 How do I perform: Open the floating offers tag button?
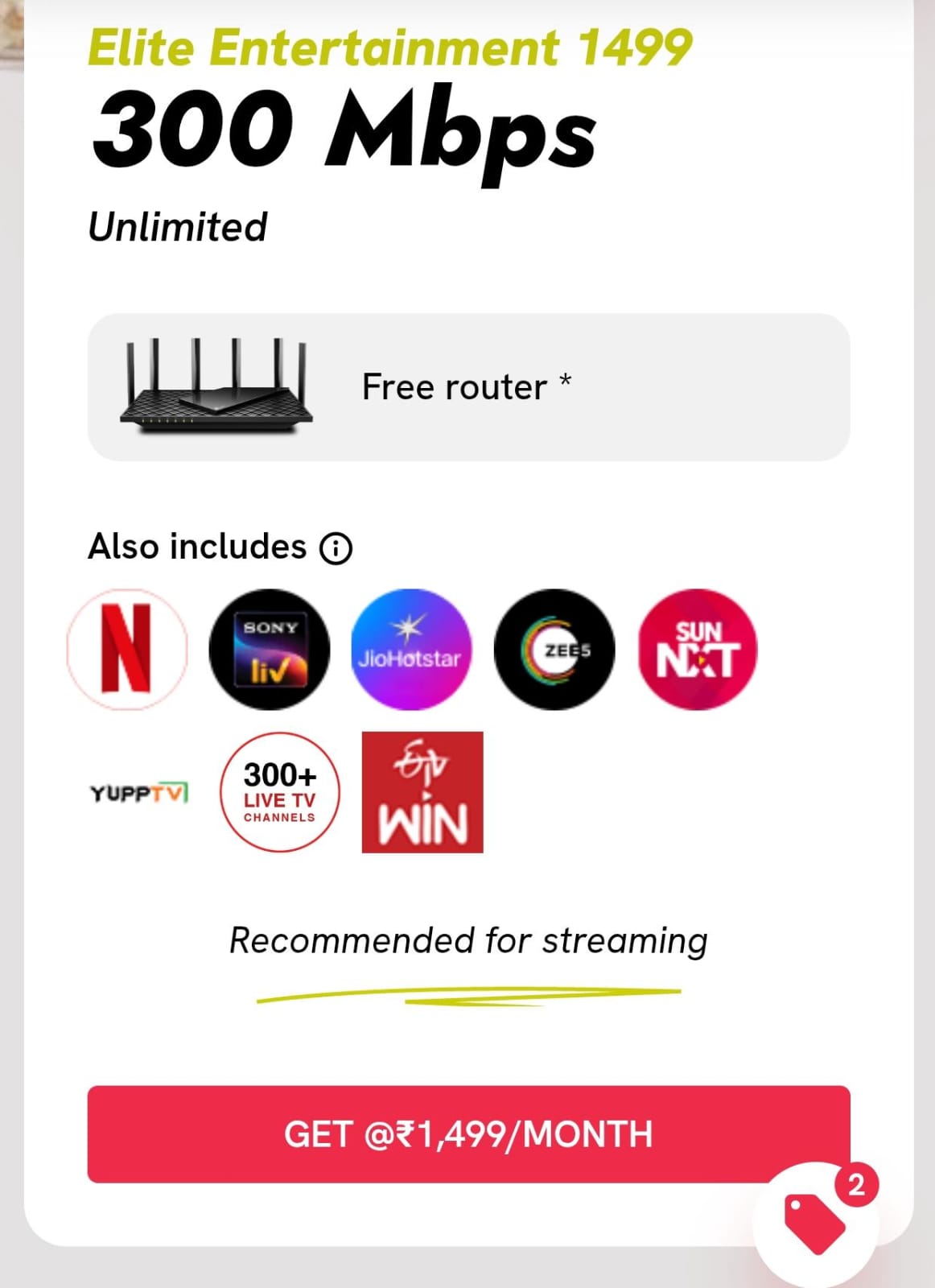pyautogui.click(x=816, y=1223)
